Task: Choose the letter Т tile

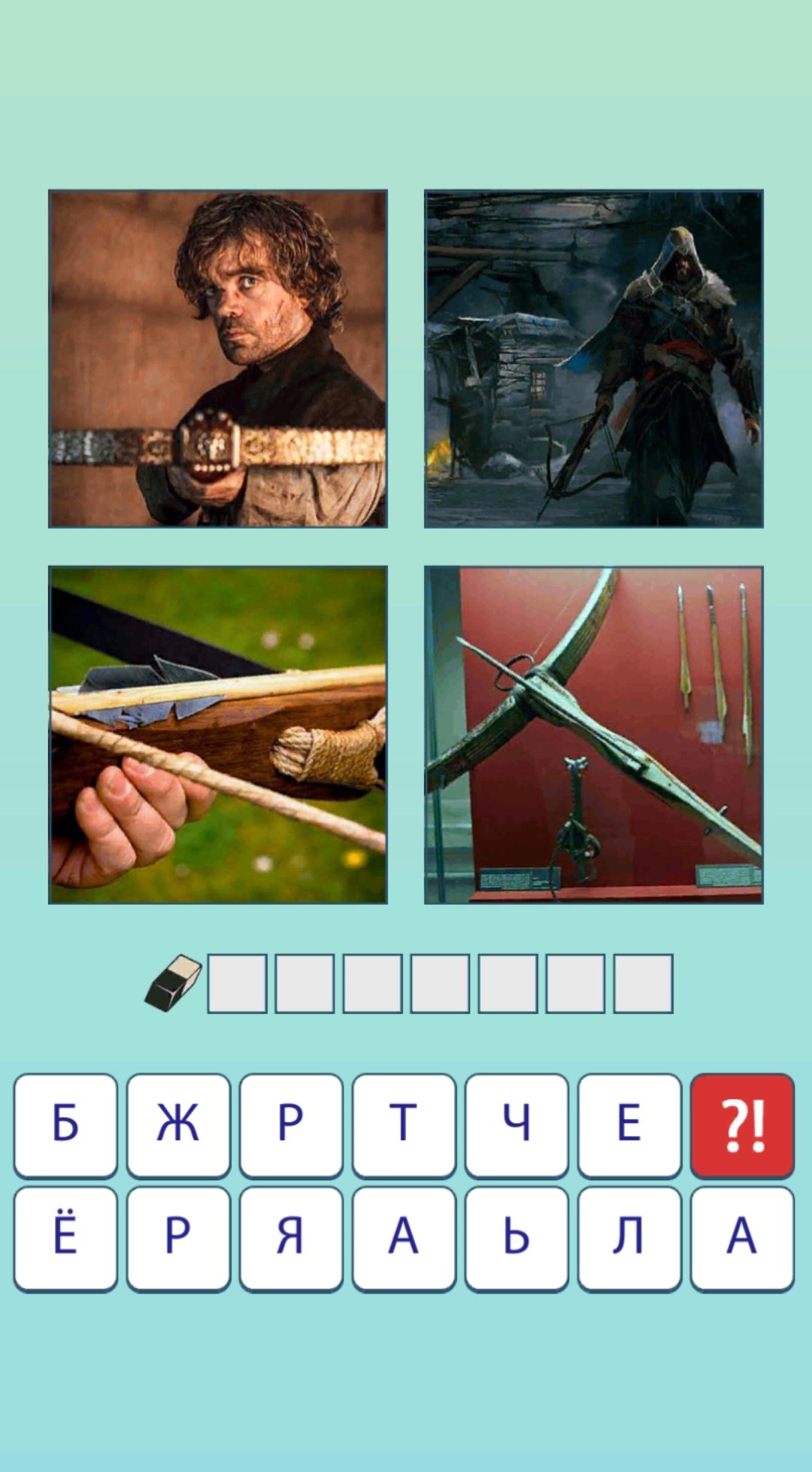Action: [x=404, y=1124]
